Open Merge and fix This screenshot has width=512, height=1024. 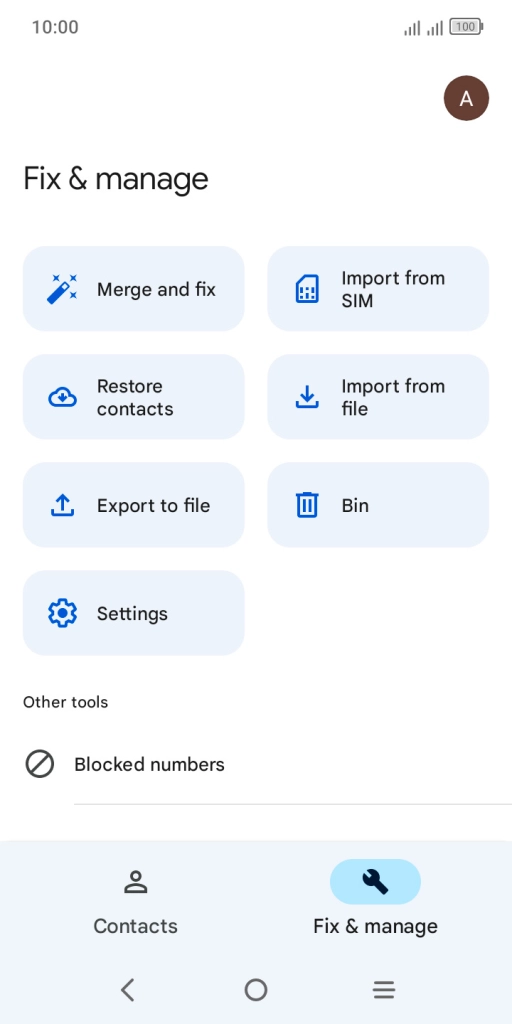[x=134, y=289]
